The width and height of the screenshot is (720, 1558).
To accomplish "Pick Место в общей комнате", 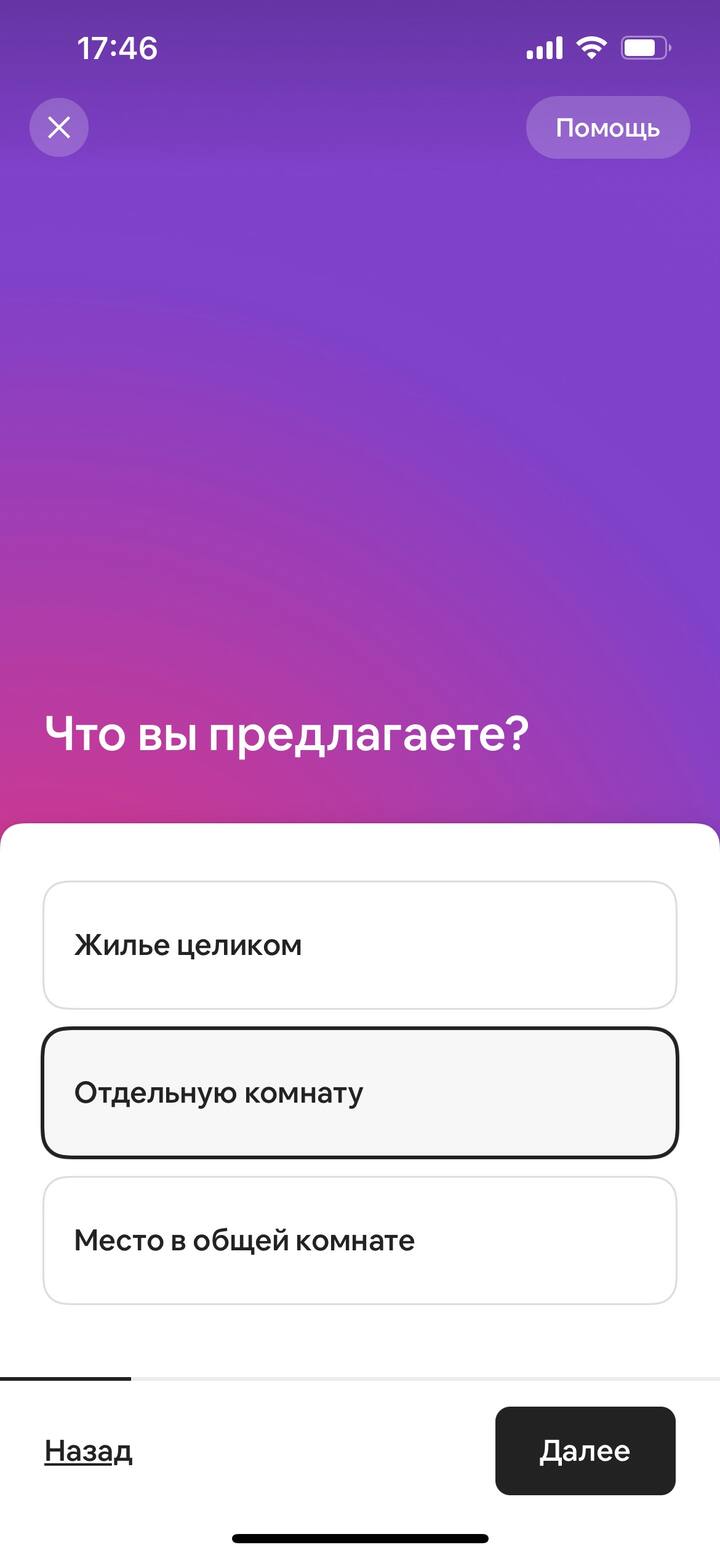I will pos(360,1240).
